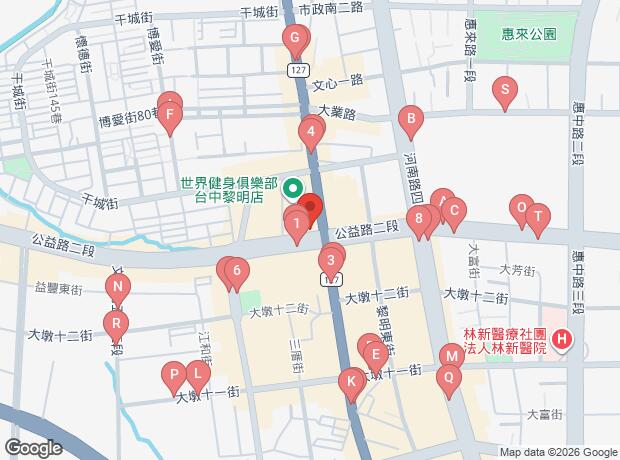Select map pin B
620x460 pixels.
click(411, 122)
